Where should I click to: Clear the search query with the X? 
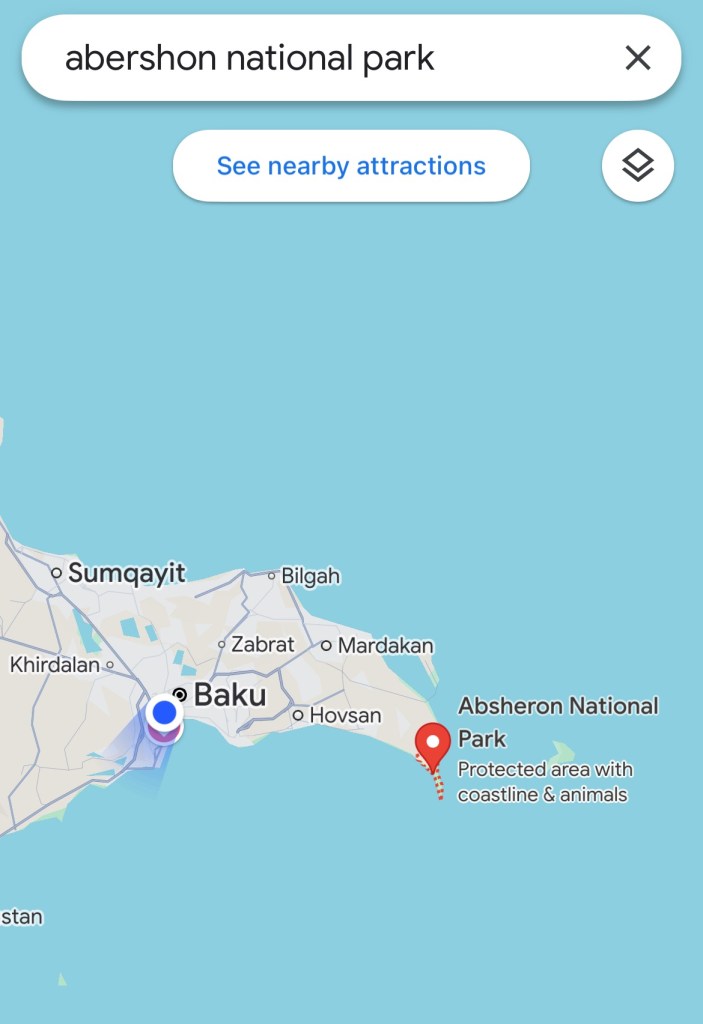coord(637,58)
